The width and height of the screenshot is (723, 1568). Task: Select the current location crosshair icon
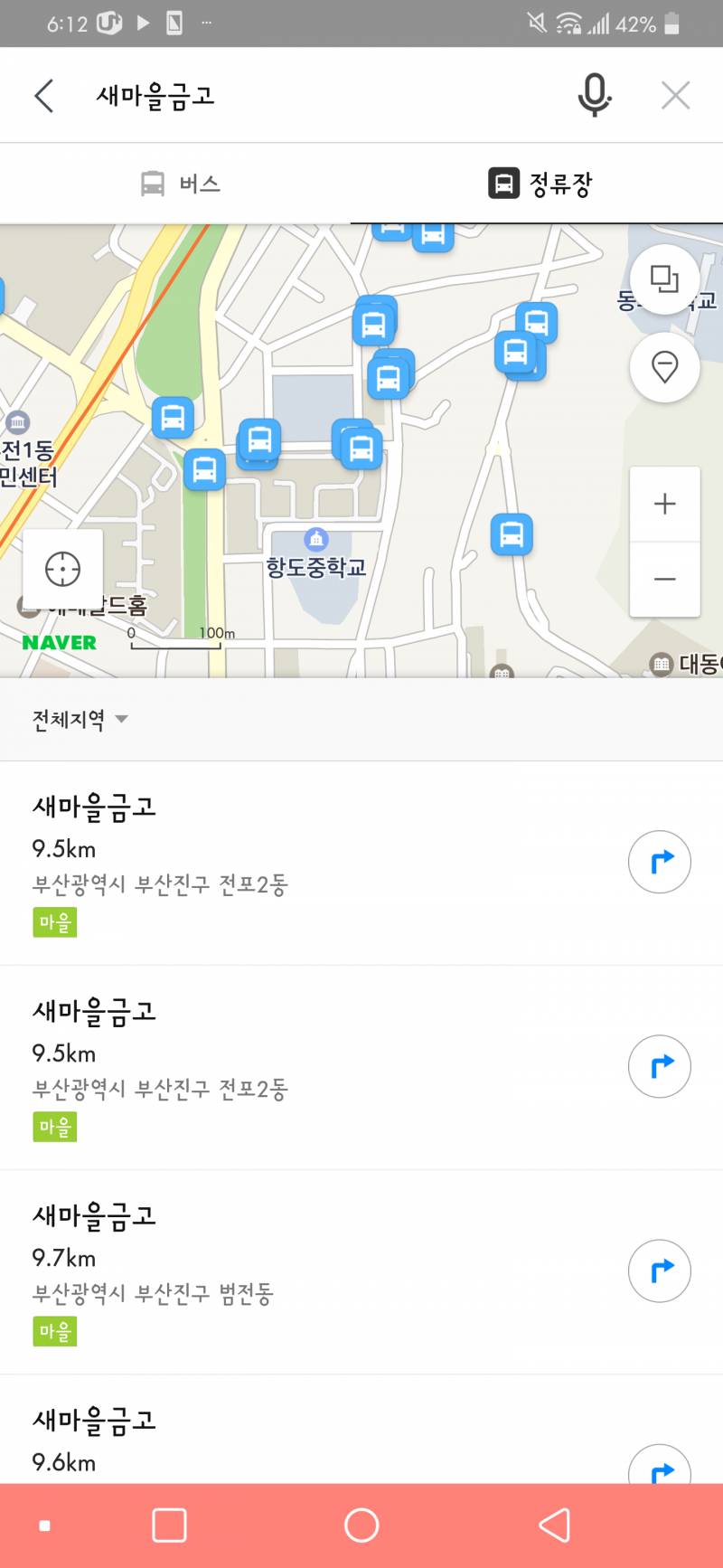(x=61, y=570)
